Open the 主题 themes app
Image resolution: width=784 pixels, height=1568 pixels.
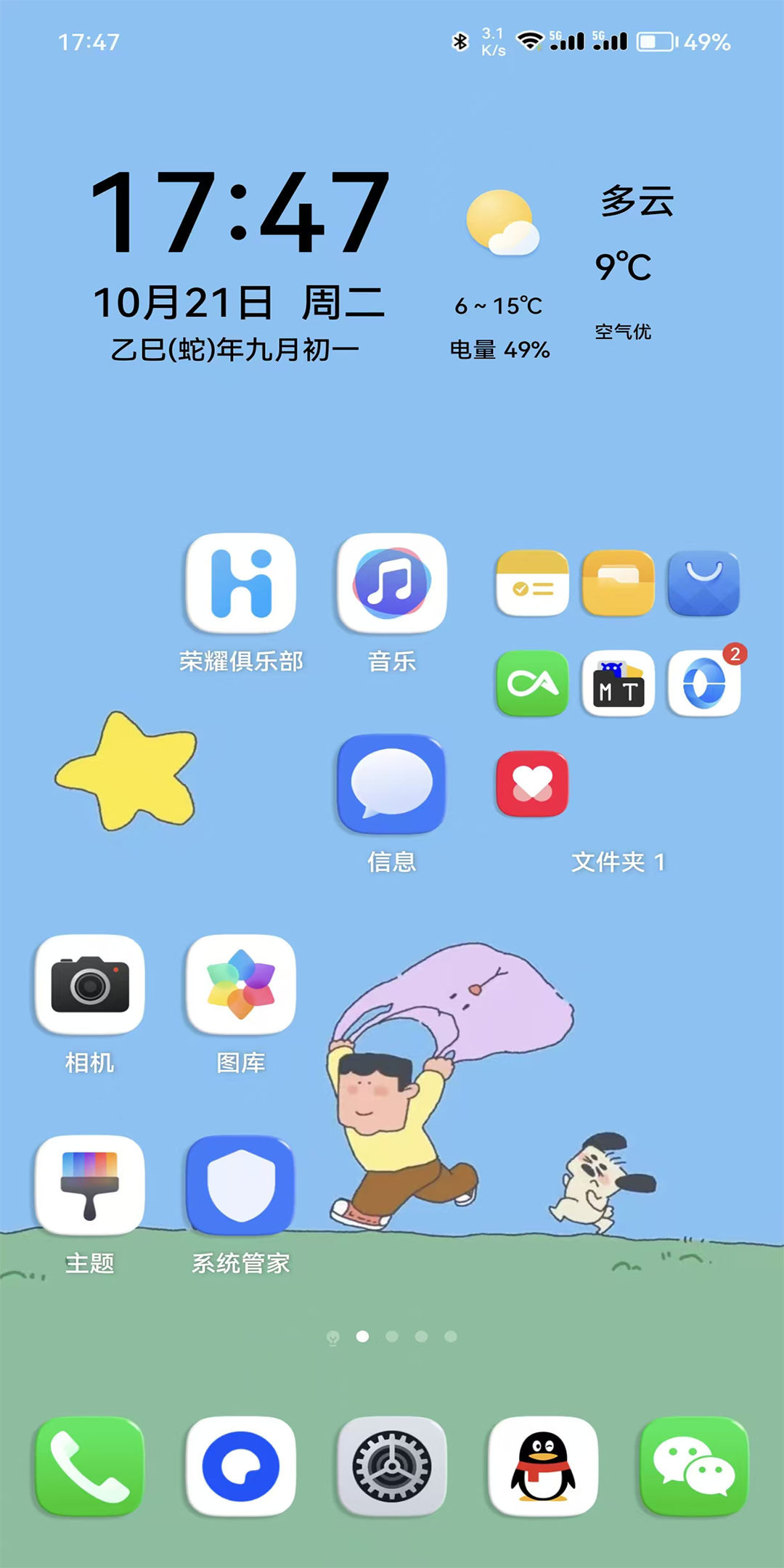click(89, 1185)
